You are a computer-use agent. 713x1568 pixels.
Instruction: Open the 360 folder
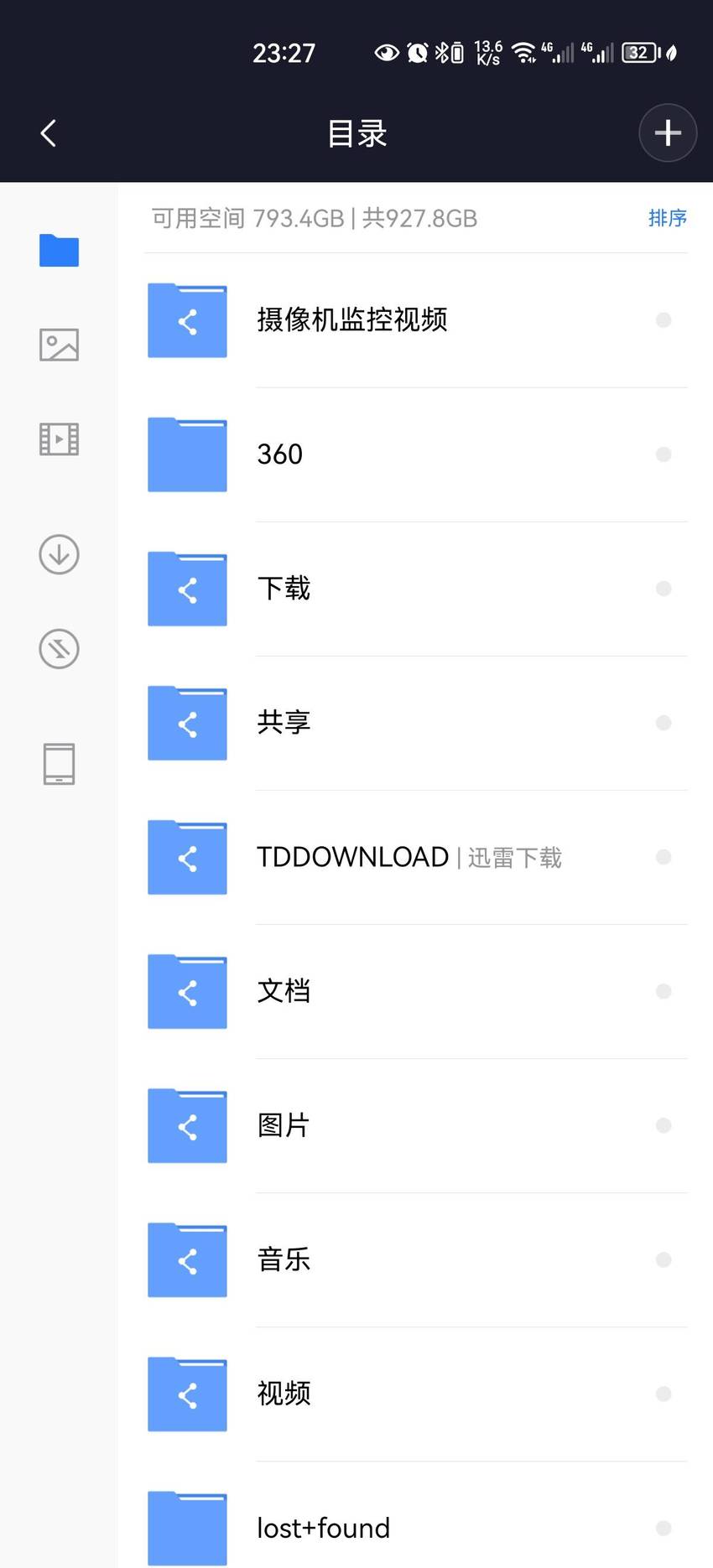(416, 454)
